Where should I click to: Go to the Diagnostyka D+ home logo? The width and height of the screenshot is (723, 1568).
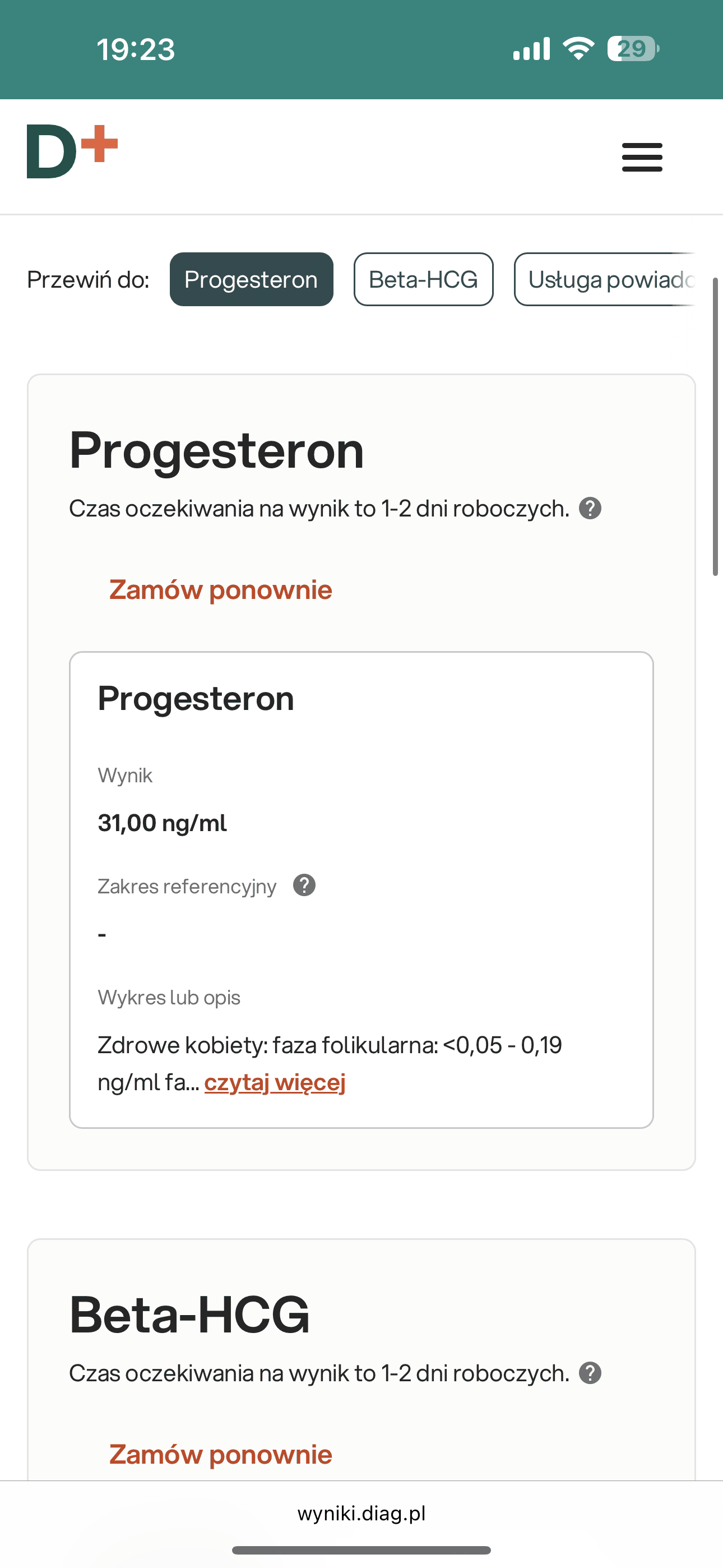click(72, 151)
